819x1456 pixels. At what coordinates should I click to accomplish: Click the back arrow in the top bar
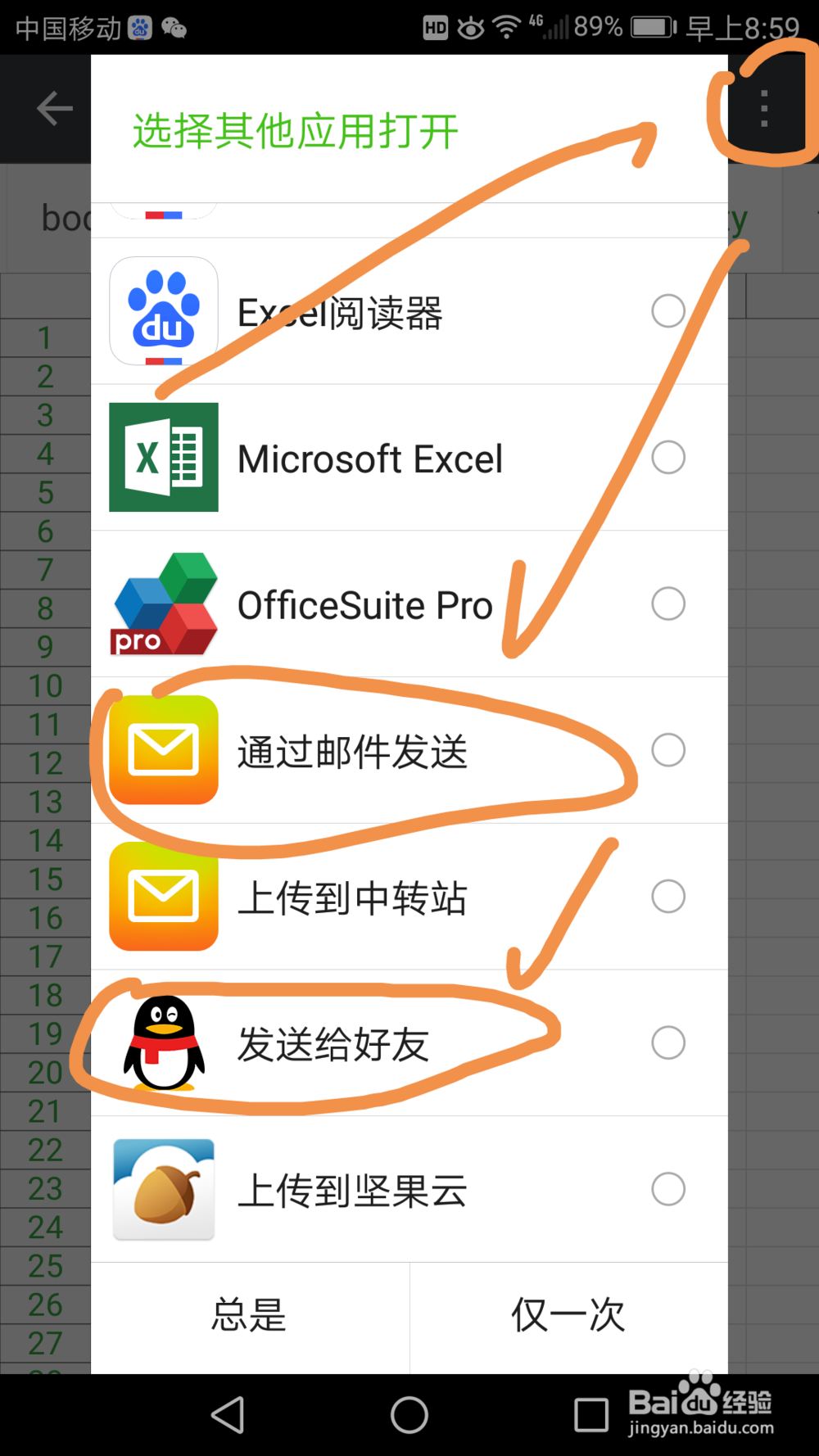pos(52,107)
